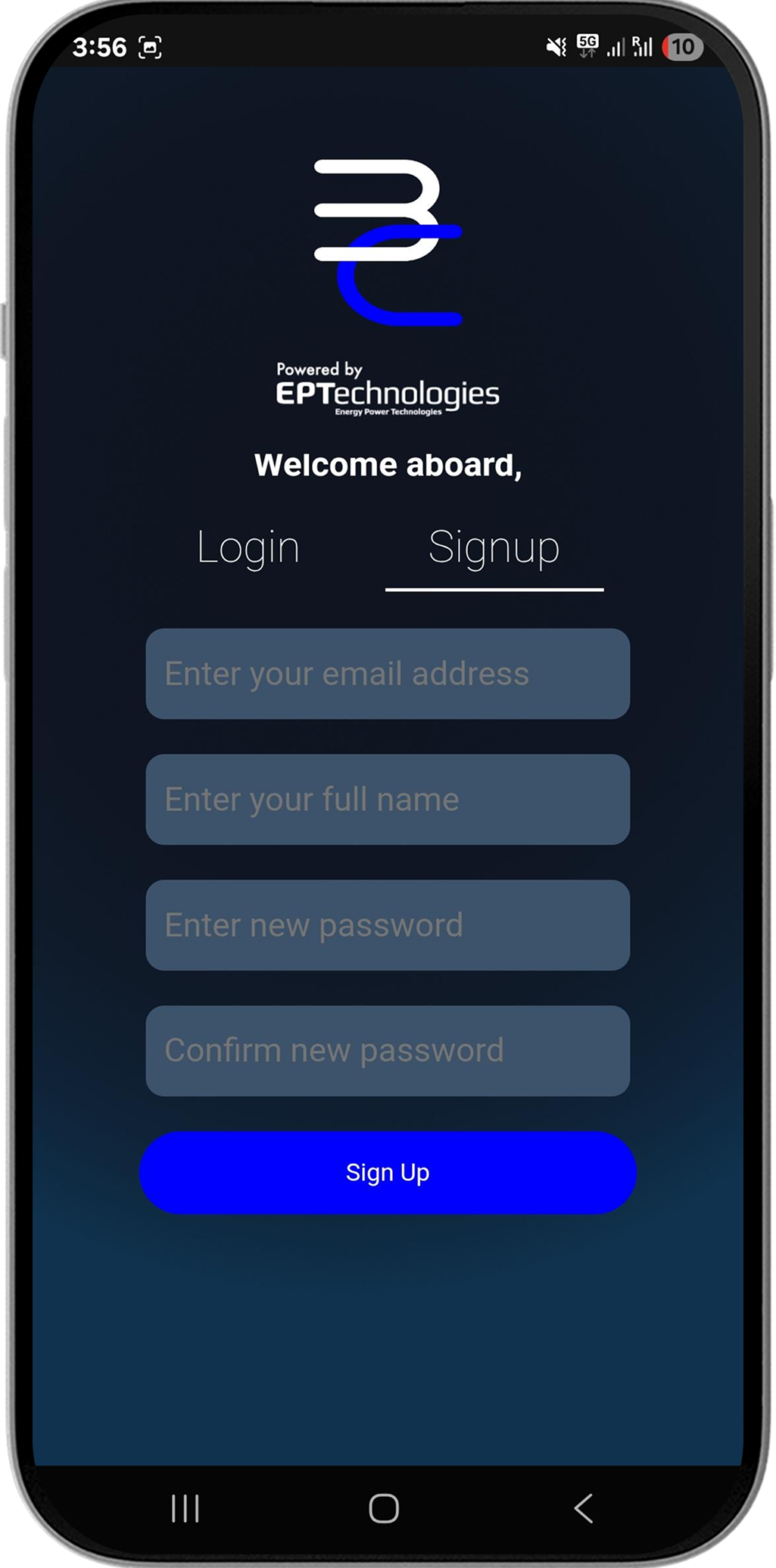Open recent apps from the navigation bar
Image resolution: width=776 pixels, height=1568 pixels.
point(185,1508)
